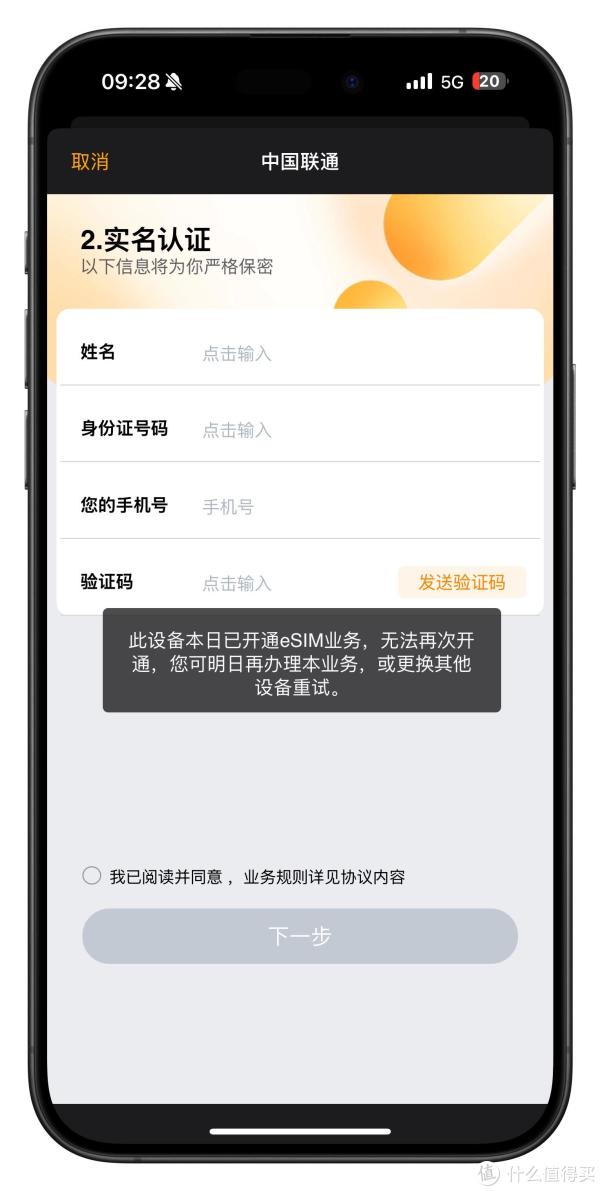Tap the 下一步 button

pyautogui.click(x=300, y=936)
